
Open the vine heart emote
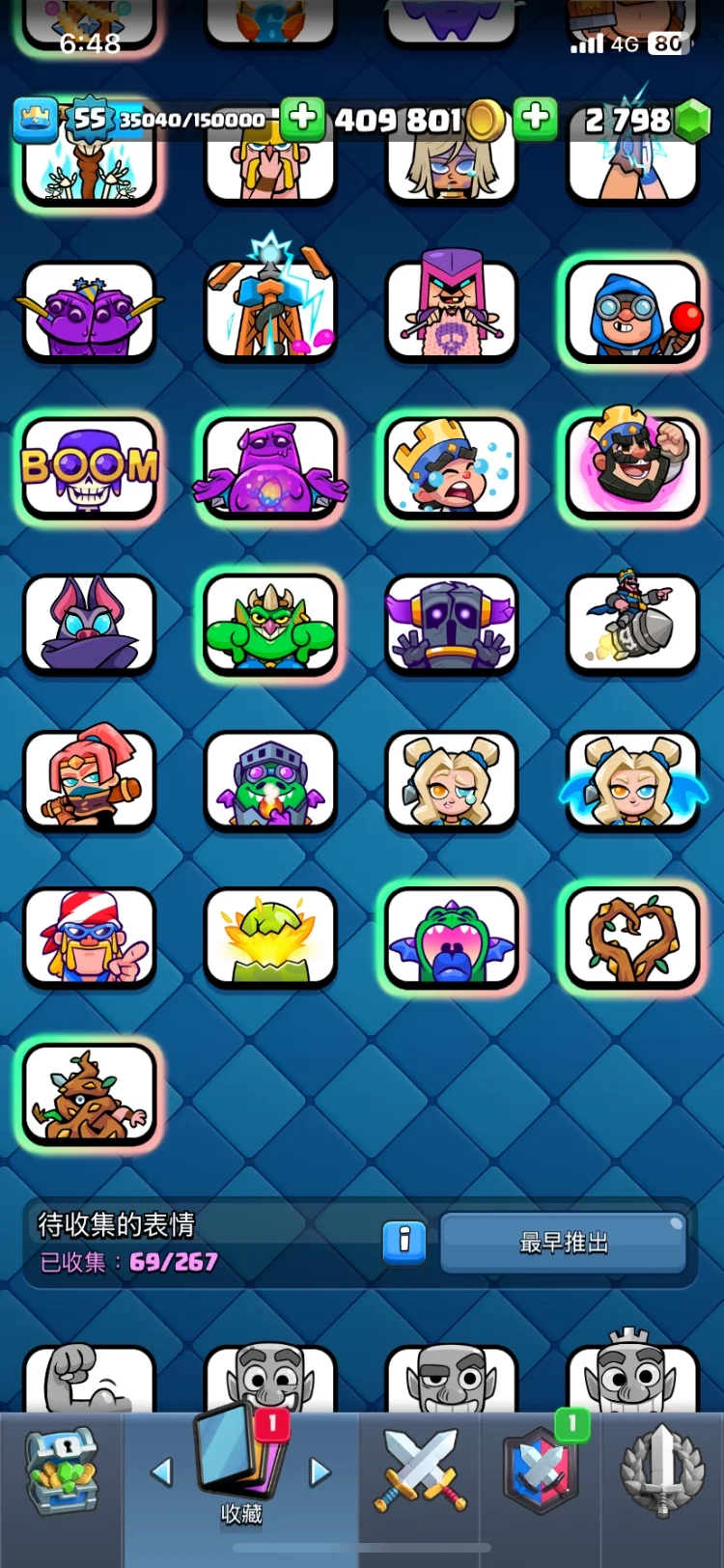[632, 938]
